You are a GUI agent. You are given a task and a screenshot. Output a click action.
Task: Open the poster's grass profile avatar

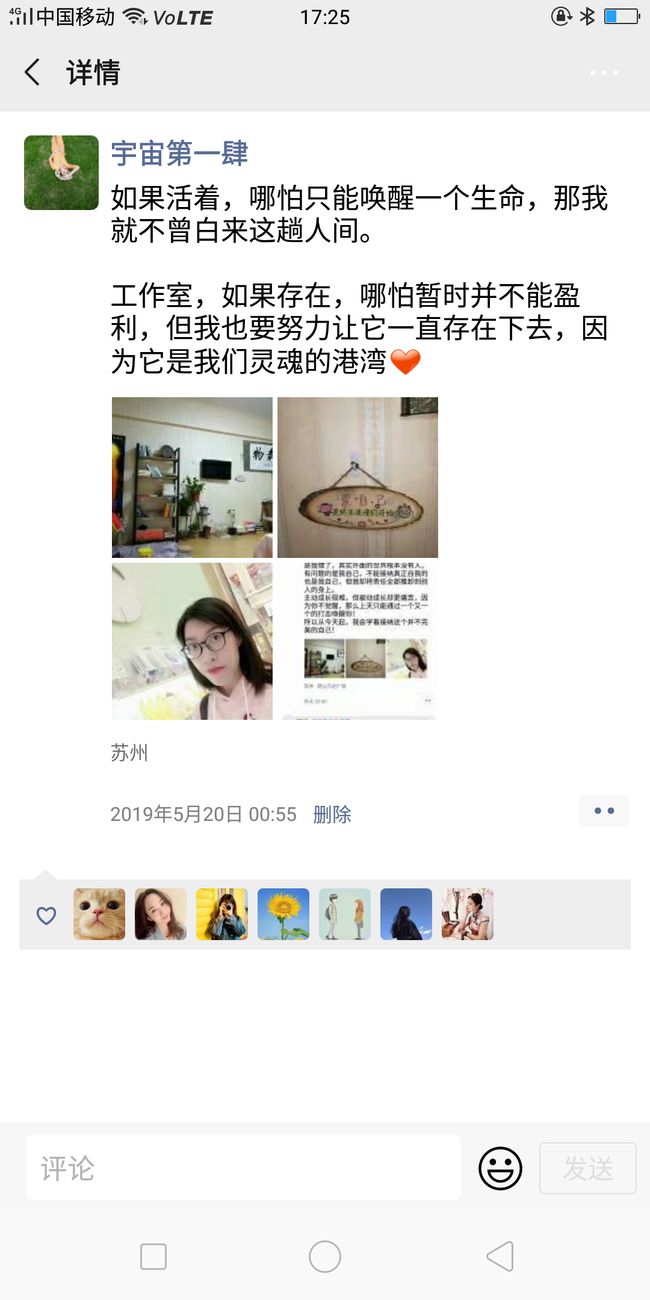point(61,172)
